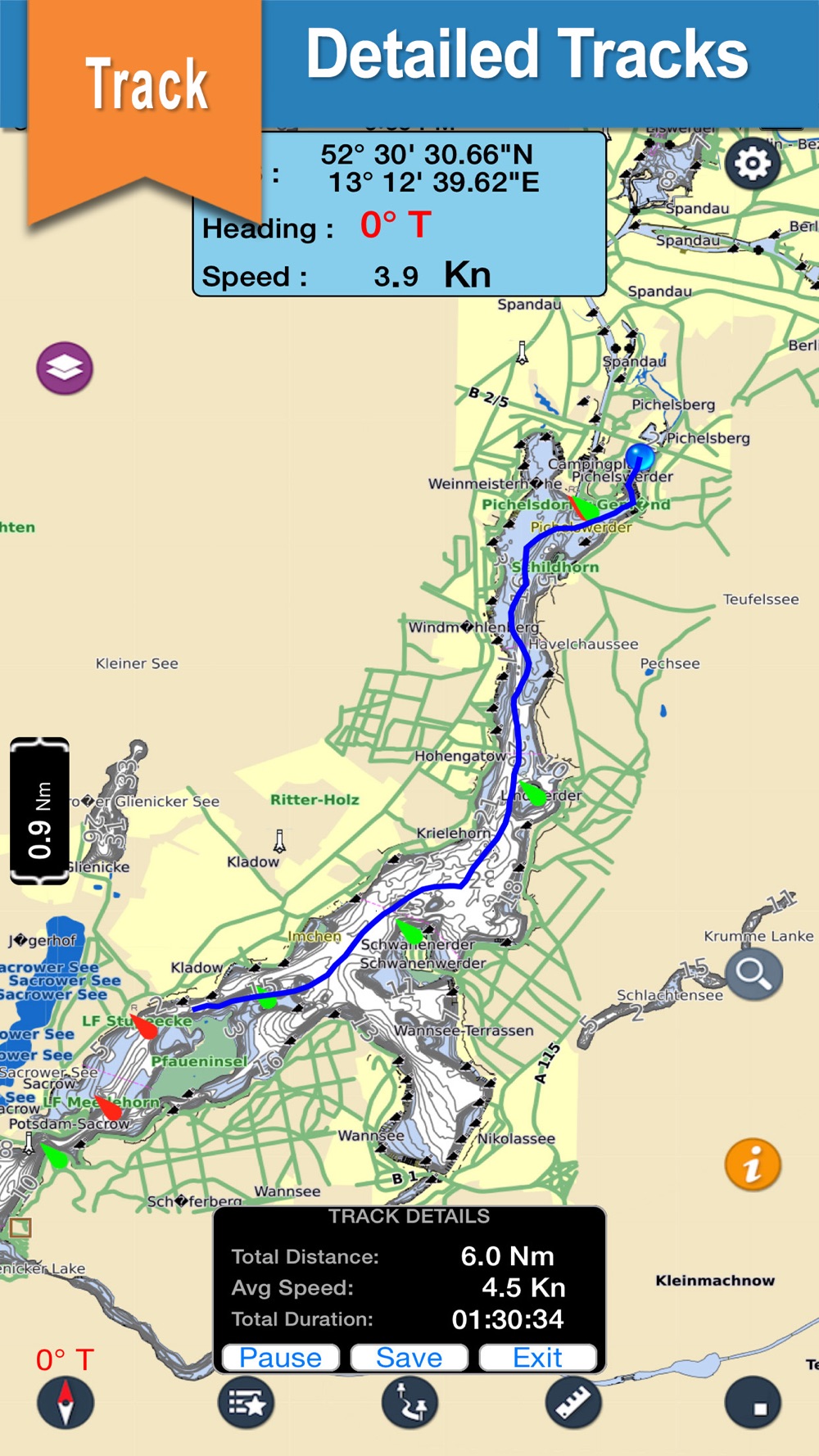Open the settings gear
This screenshot has height=1456, width=819.
tap(752, 164)
